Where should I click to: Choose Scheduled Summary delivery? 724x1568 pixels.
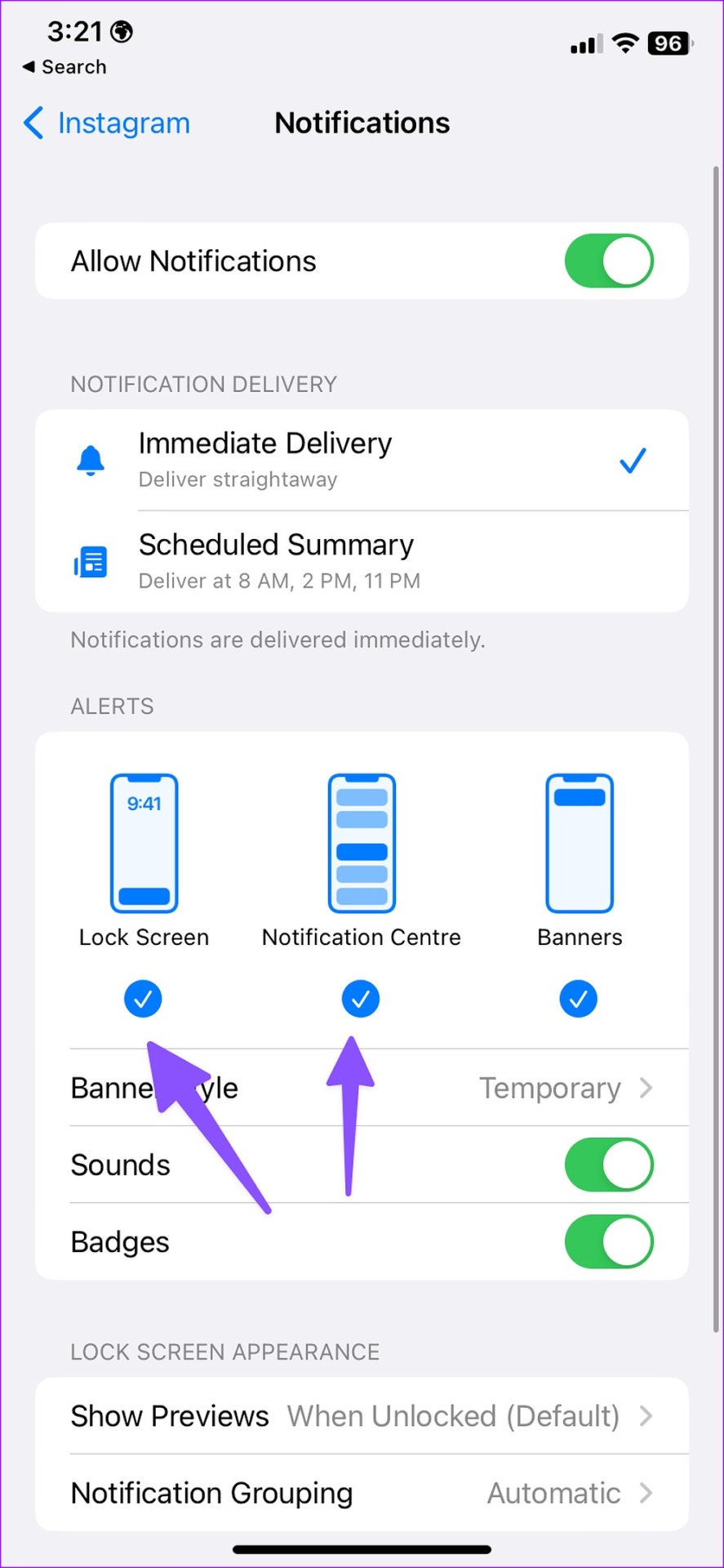pos(362,562)
